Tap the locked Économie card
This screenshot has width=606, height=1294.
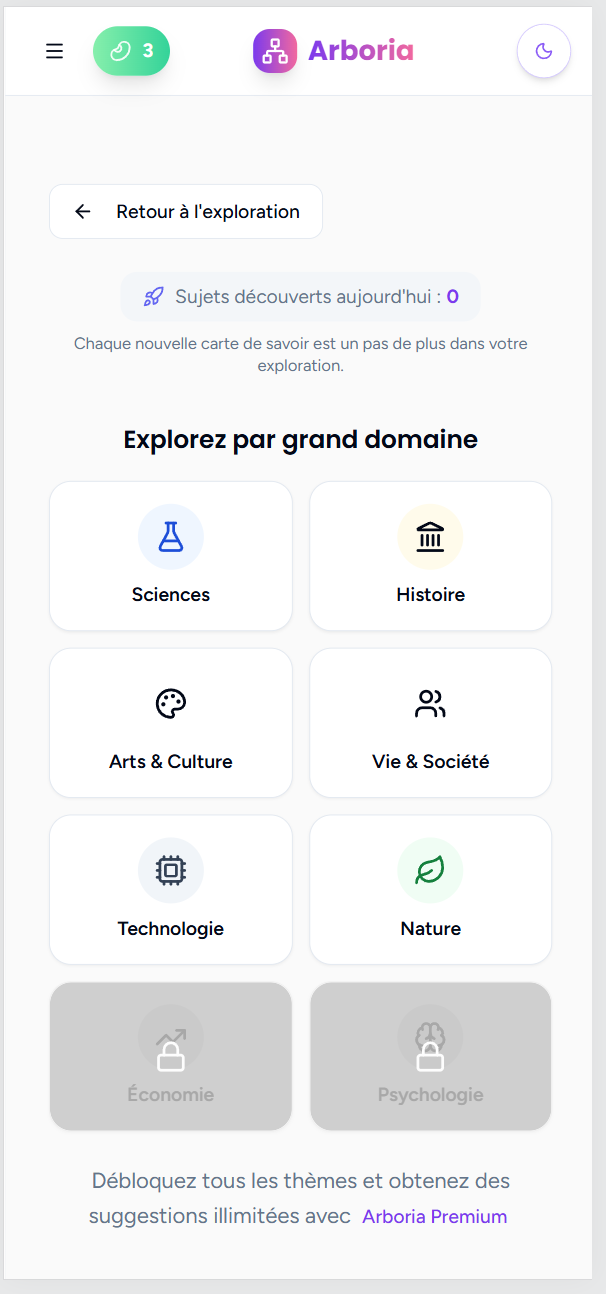point(171,1056)
